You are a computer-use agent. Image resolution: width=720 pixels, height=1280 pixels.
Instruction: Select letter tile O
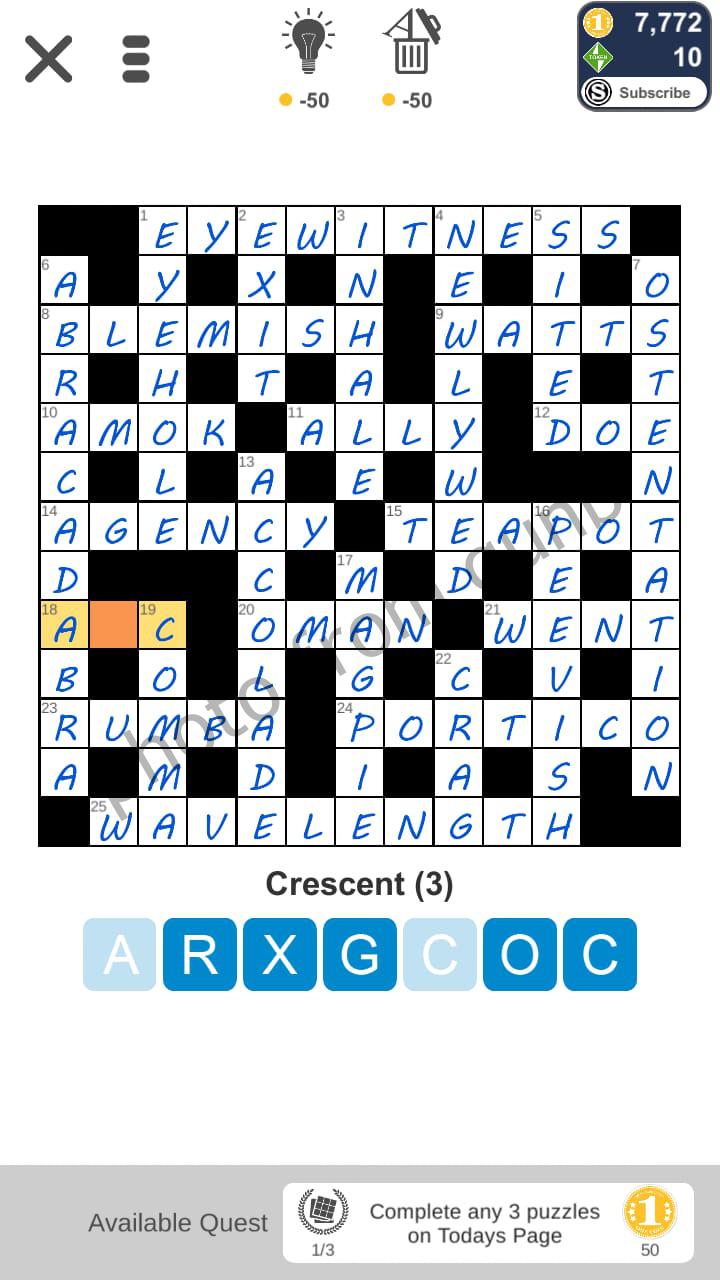coord(520,954)
